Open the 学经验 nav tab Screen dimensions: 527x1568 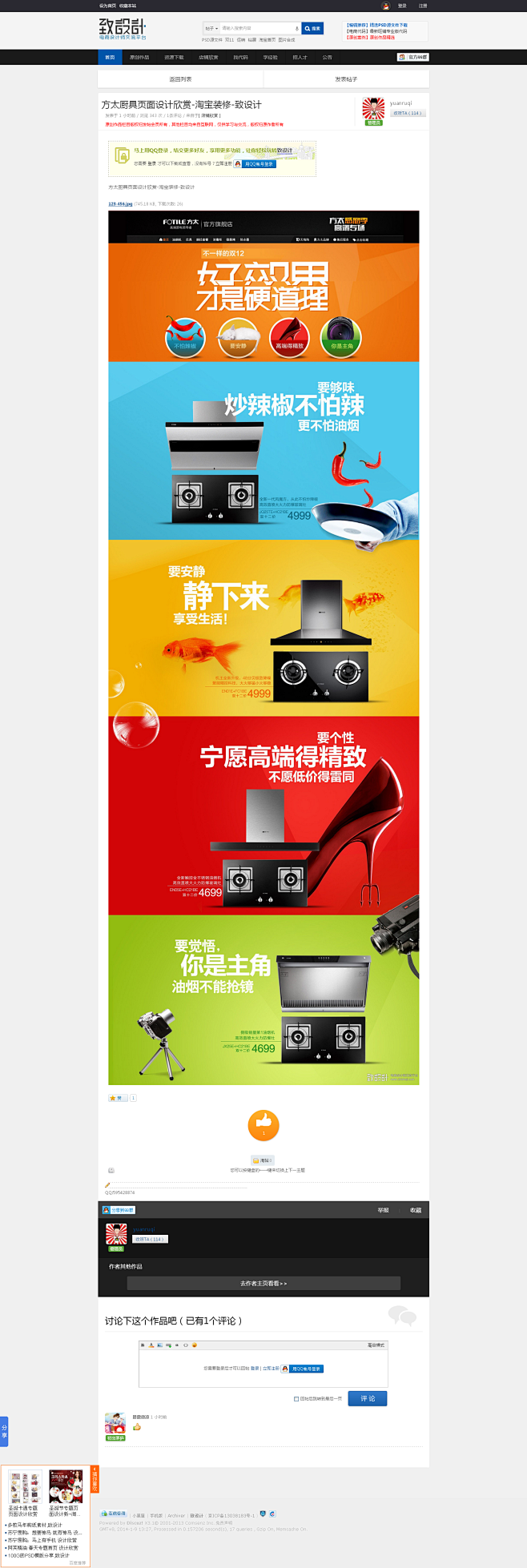click(271, 57)
